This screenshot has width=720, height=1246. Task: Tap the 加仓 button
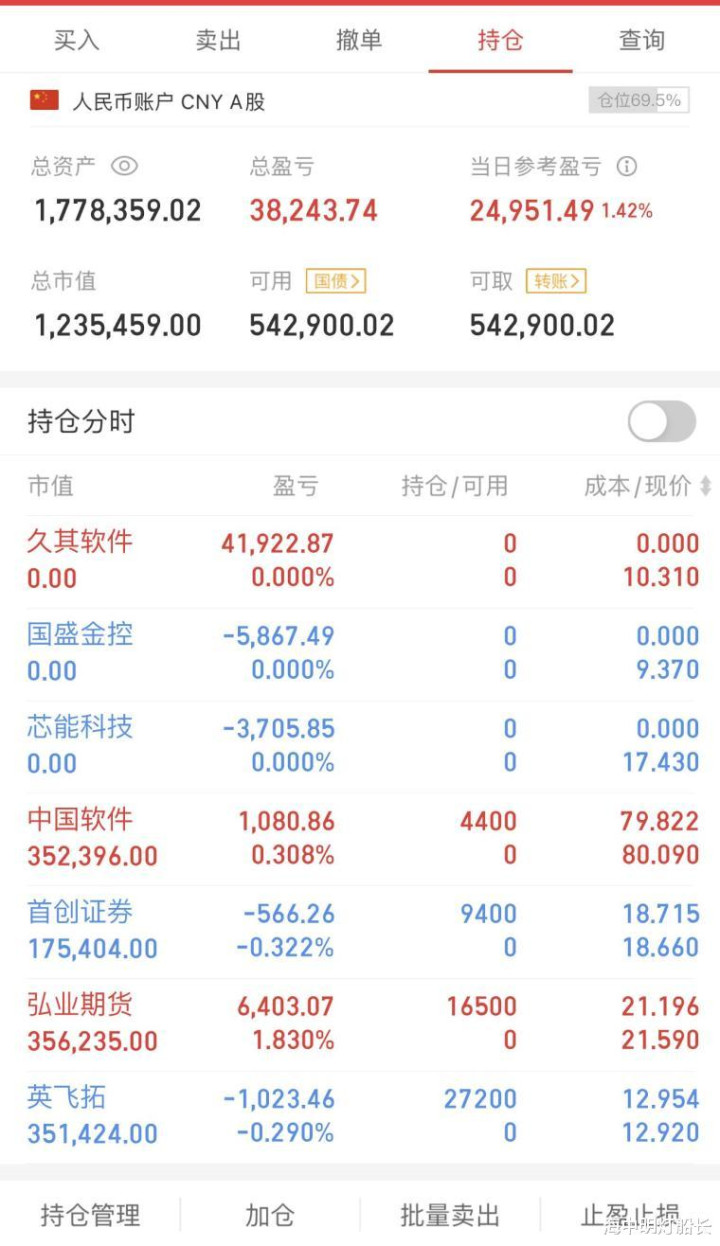(270, 1215)
